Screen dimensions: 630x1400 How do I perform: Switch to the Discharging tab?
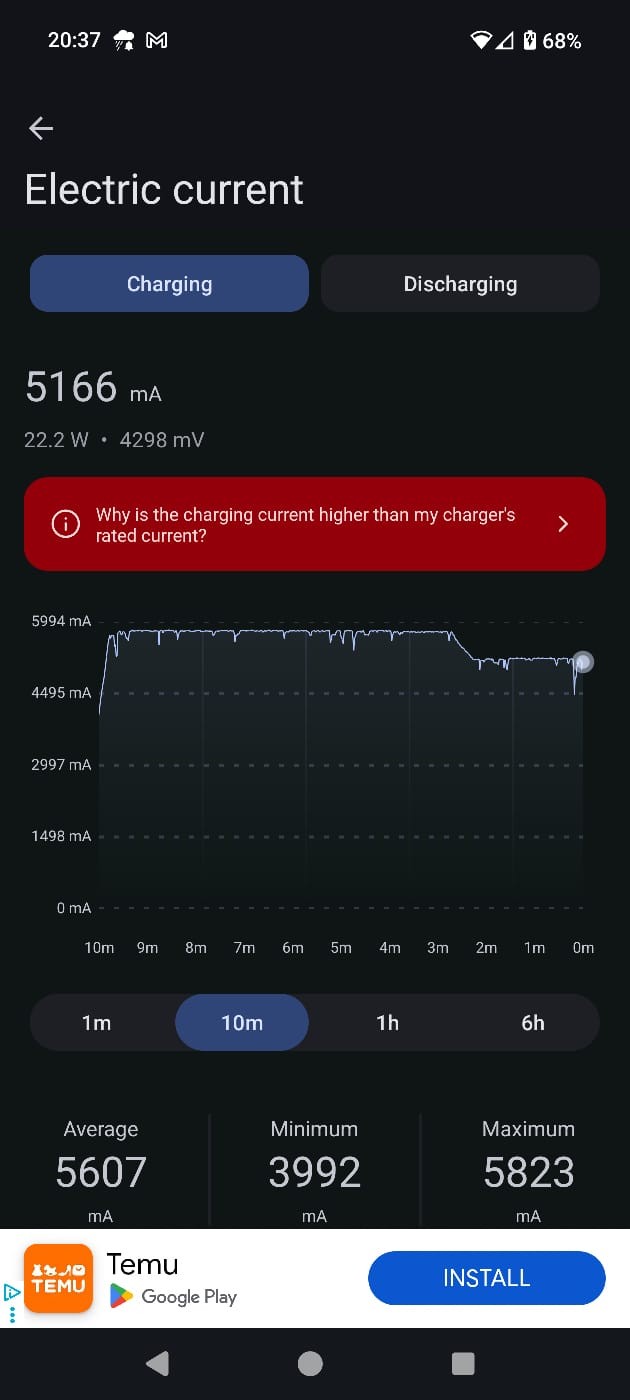pyautogui.click(x=460, y=284)
